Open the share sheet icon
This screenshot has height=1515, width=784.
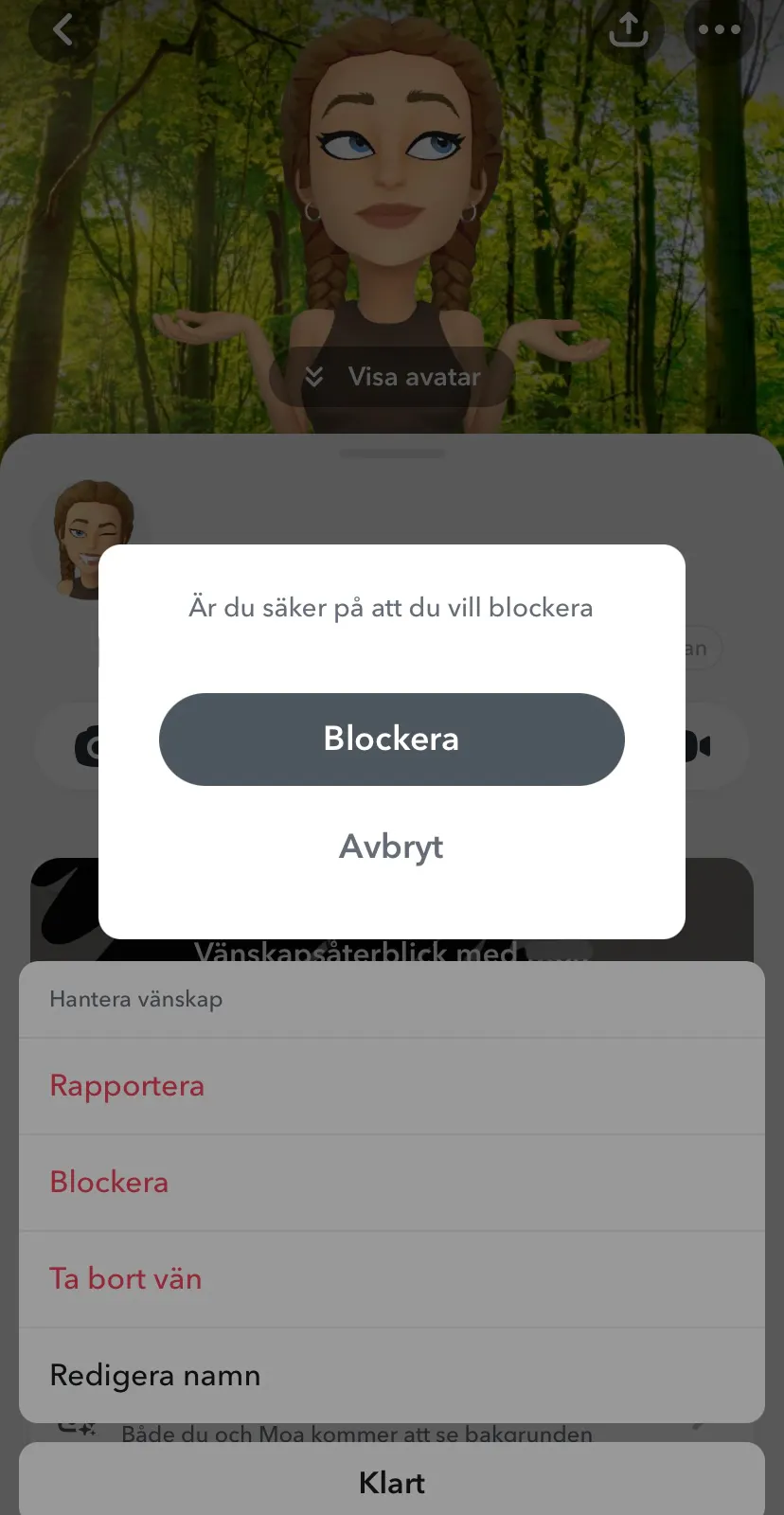(x=630, y=29)
